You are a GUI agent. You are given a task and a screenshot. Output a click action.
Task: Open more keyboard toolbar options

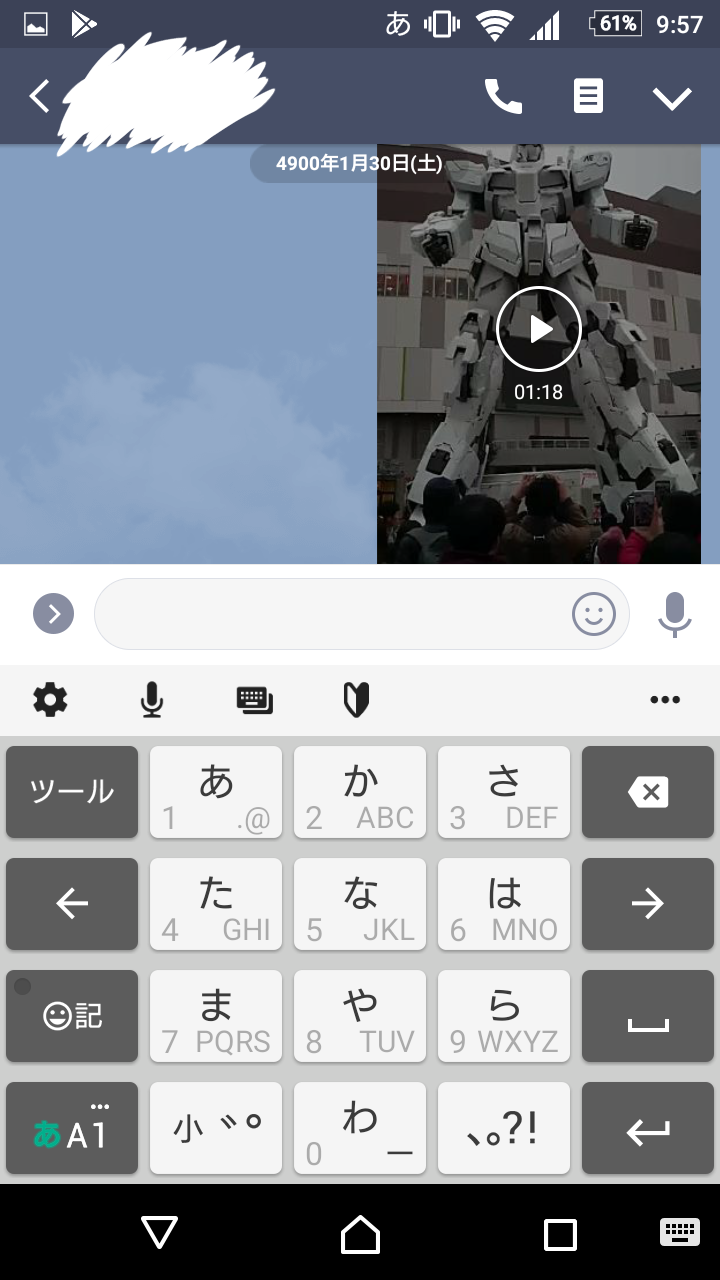[x=665, y=700]
